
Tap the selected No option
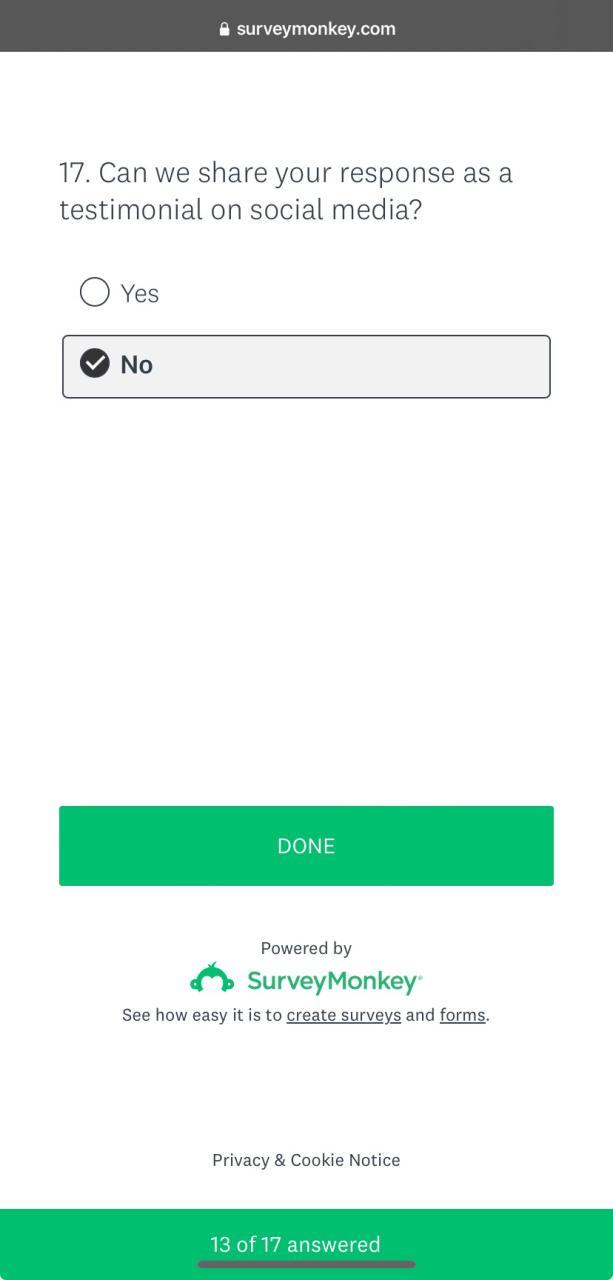tap(306, 366)
